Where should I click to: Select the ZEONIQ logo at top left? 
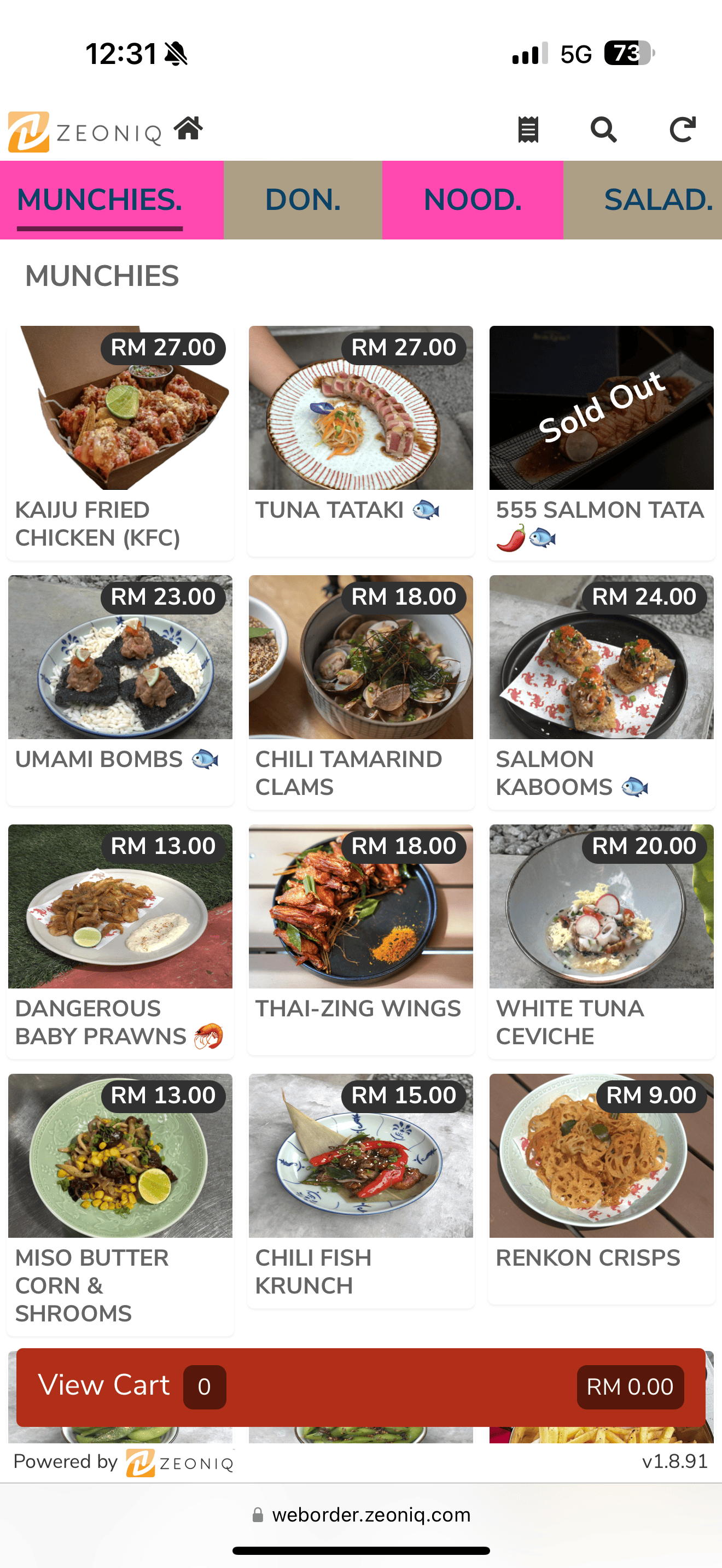click(x=85, y=129)
